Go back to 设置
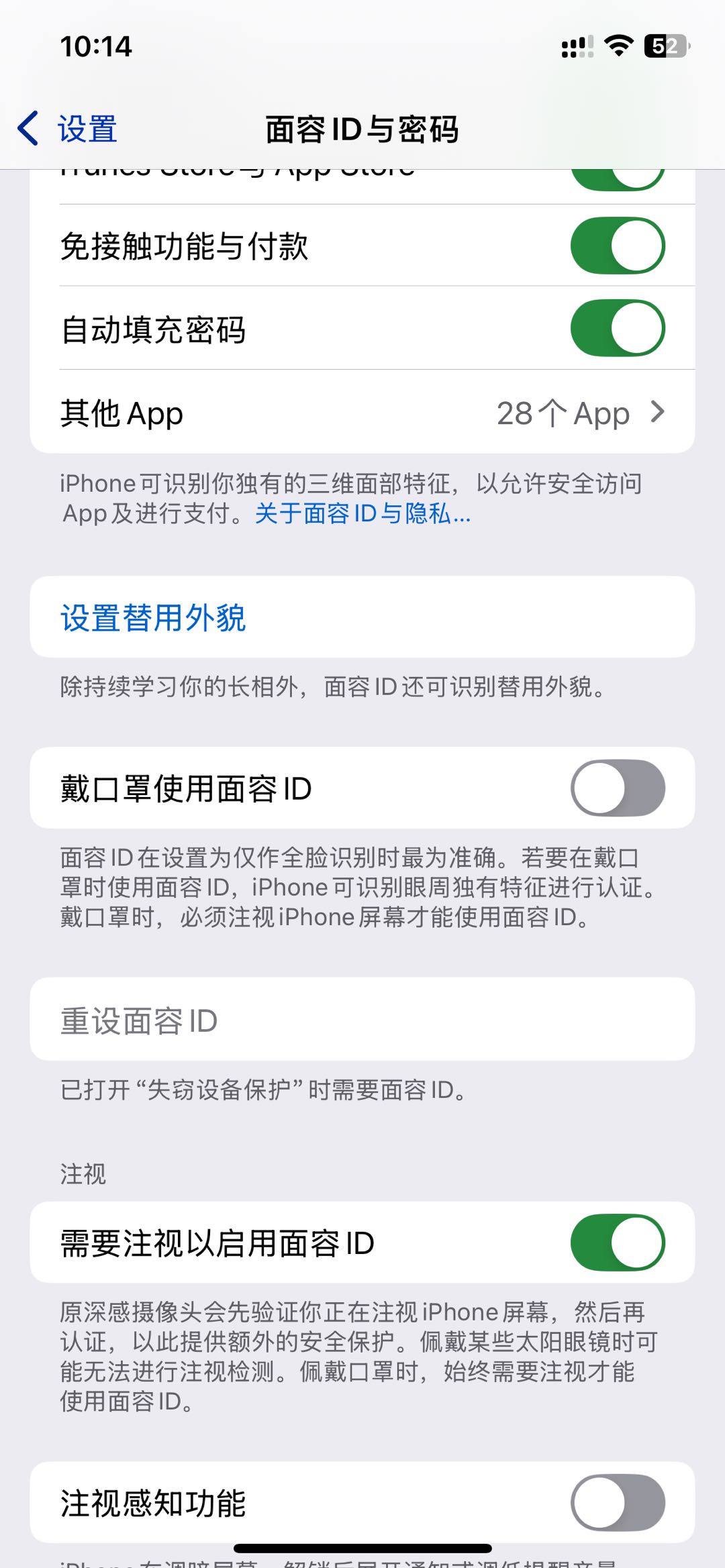This screenshot has height=1568, width=725. 67,129
